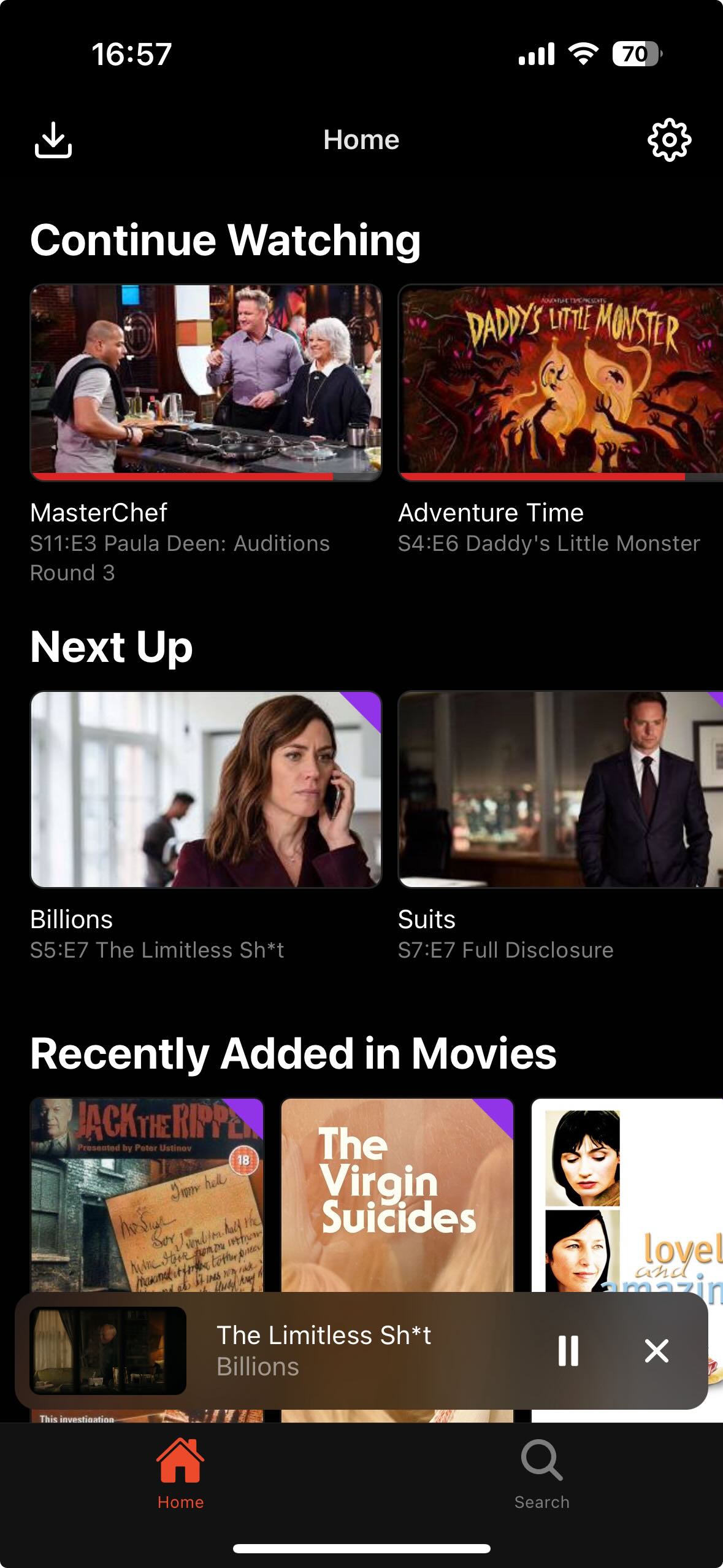723x1568 pixels.
Task: Open the Lovely and Amazing movie poster
Action: [627, 1193]
